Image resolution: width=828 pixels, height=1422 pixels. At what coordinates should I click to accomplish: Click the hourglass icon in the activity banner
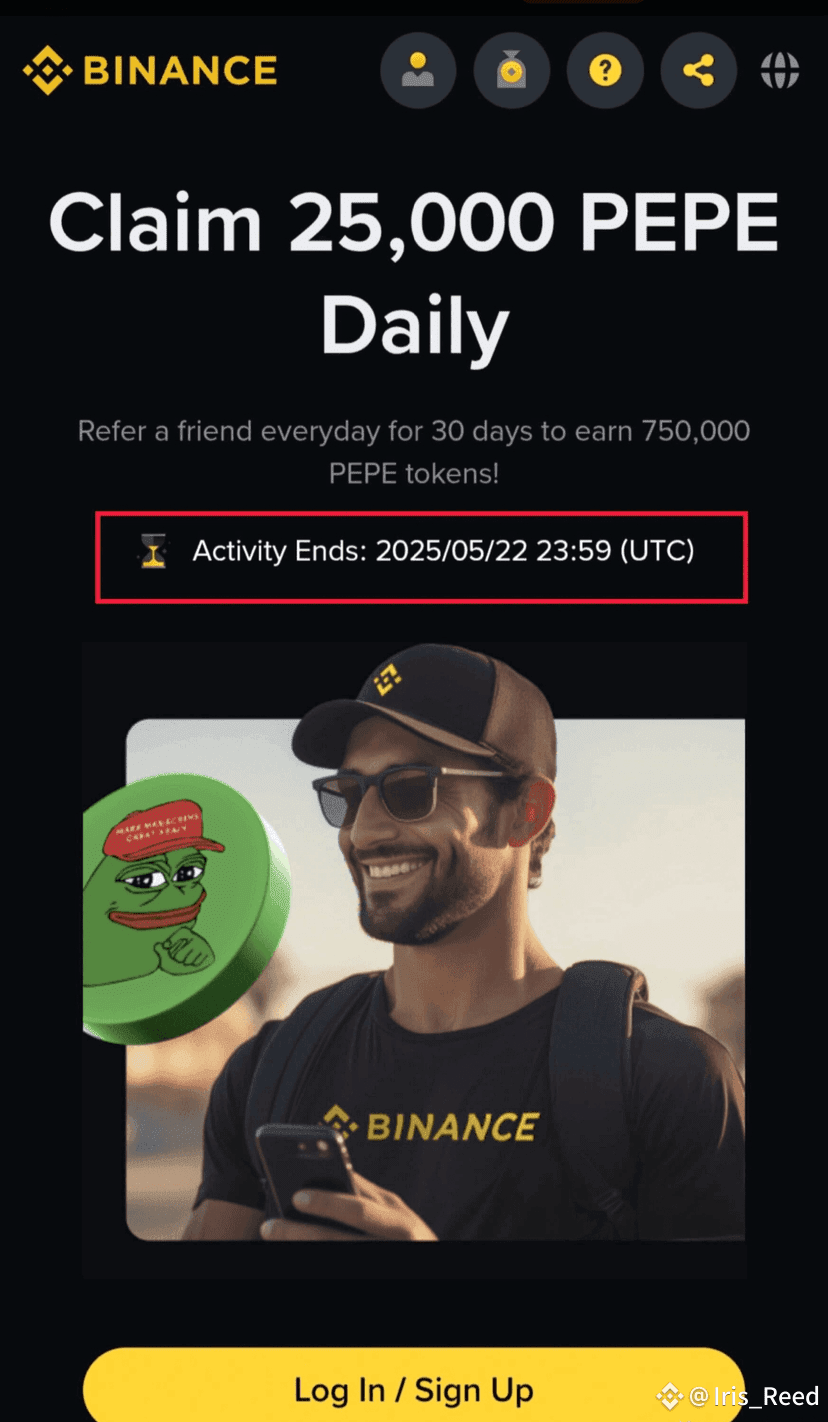[x=153, y=551]
